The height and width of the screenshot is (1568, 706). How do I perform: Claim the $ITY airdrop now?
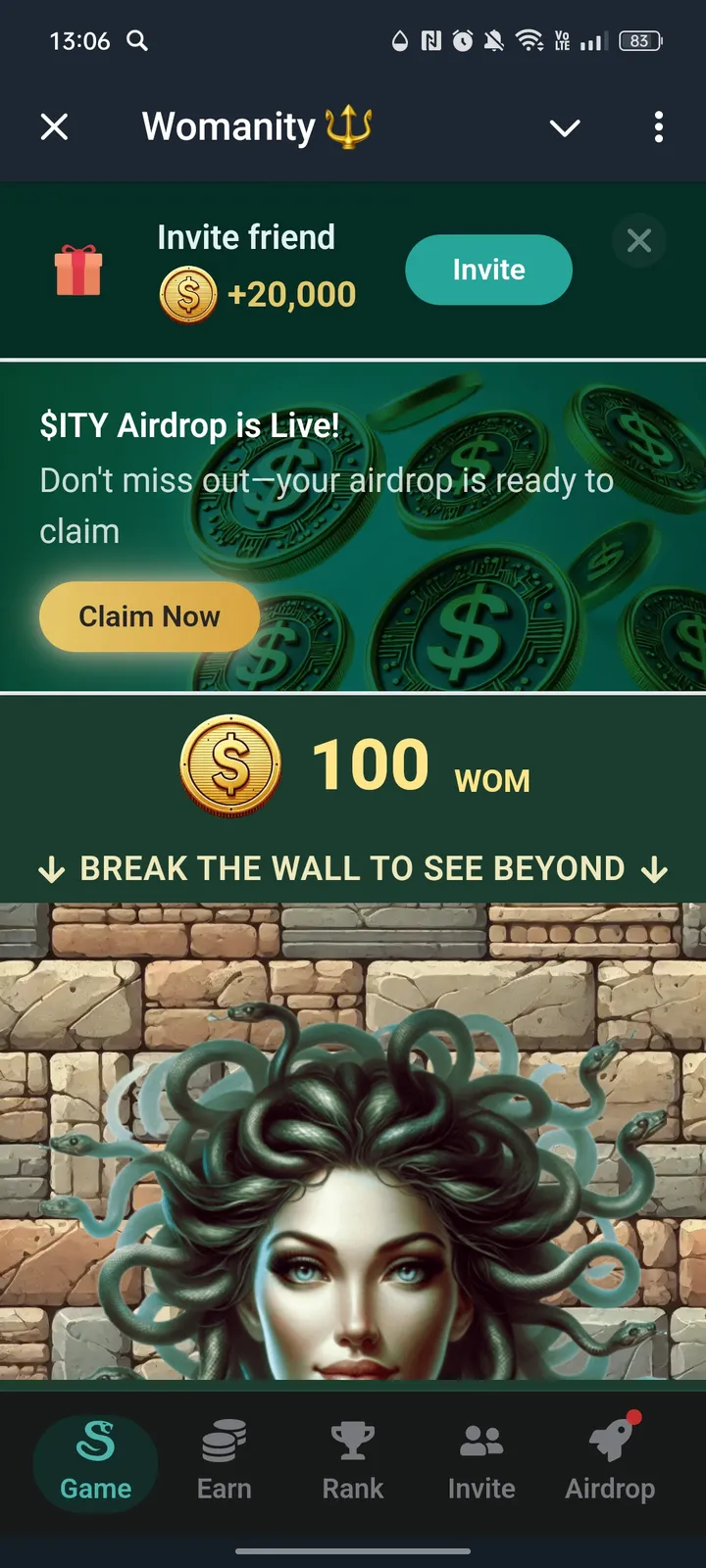(x=149, y=616)
